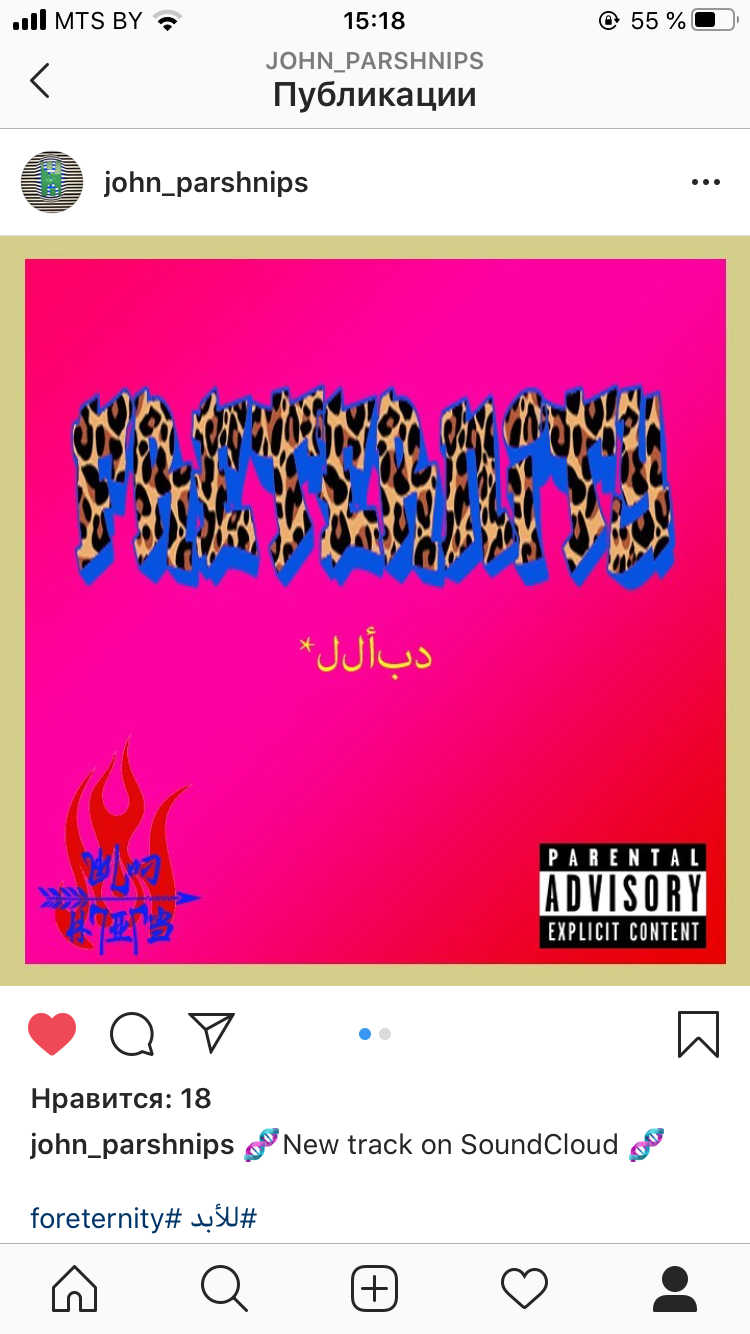Open the Activity heart tab

pyautogui.click(x=525, y=1288)
